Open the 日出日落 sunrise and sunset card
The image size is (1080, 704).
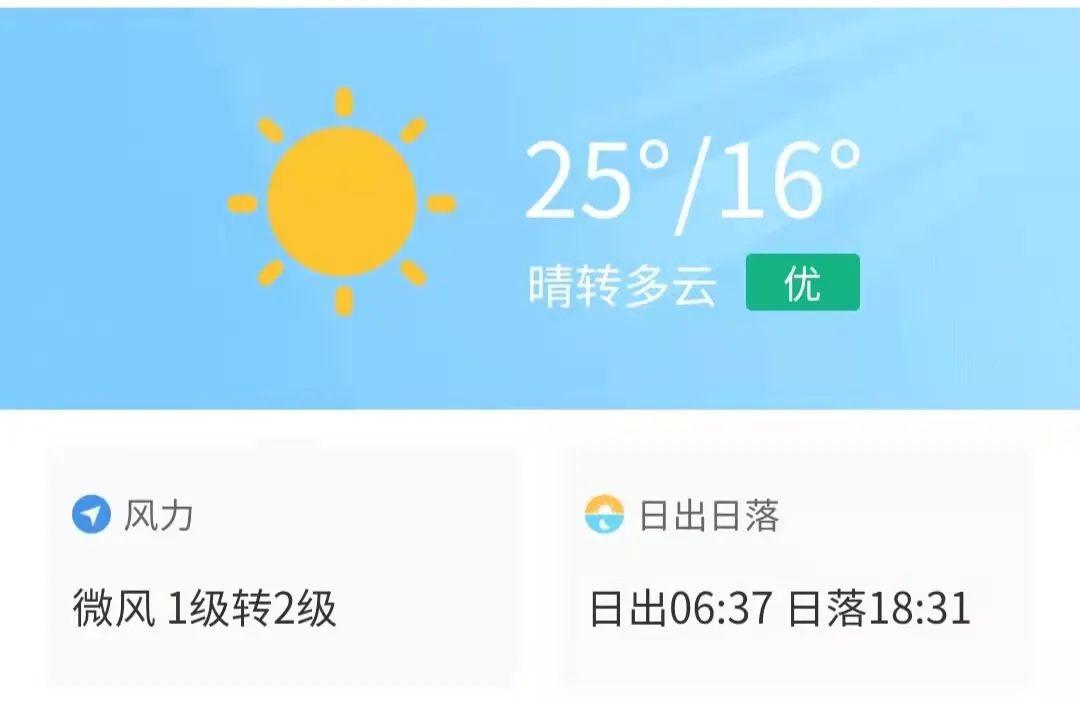click(800, 565)
